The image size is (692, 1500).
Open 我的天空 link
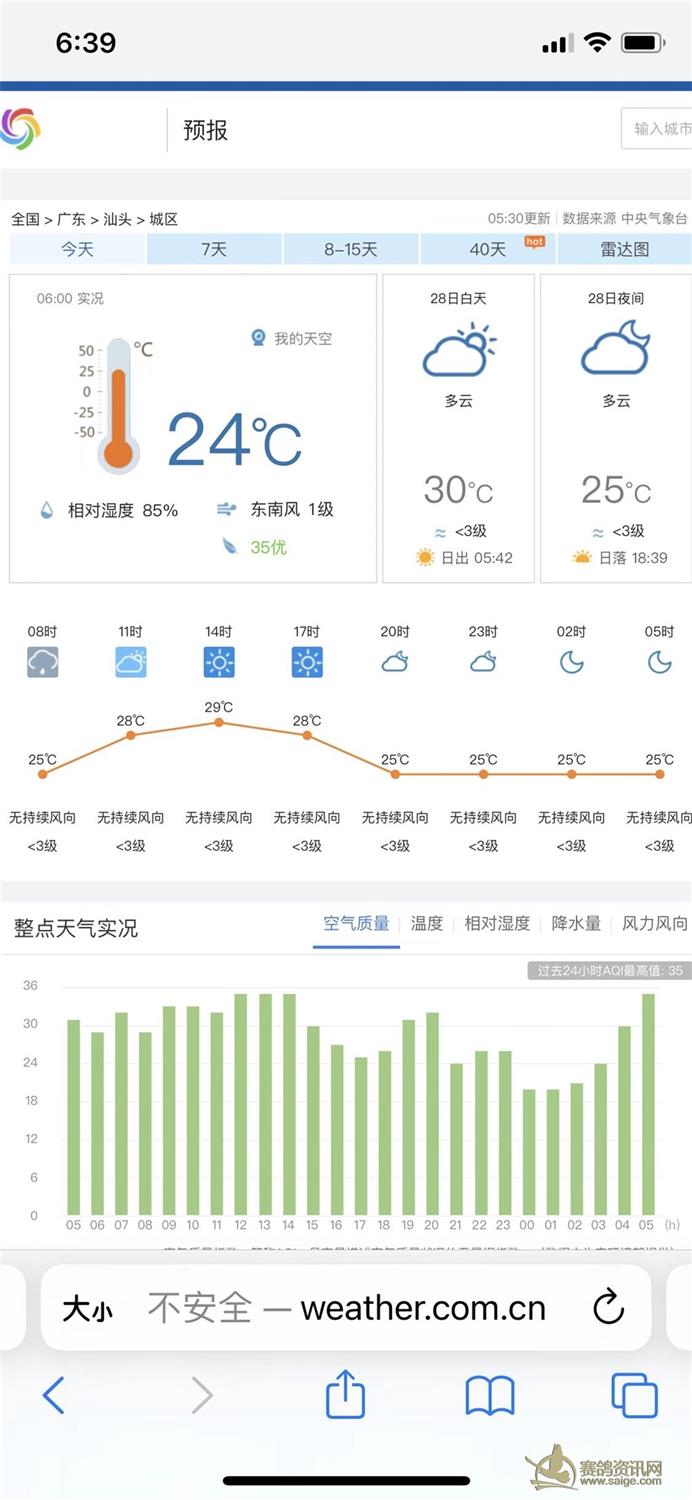tap(292, 339)
